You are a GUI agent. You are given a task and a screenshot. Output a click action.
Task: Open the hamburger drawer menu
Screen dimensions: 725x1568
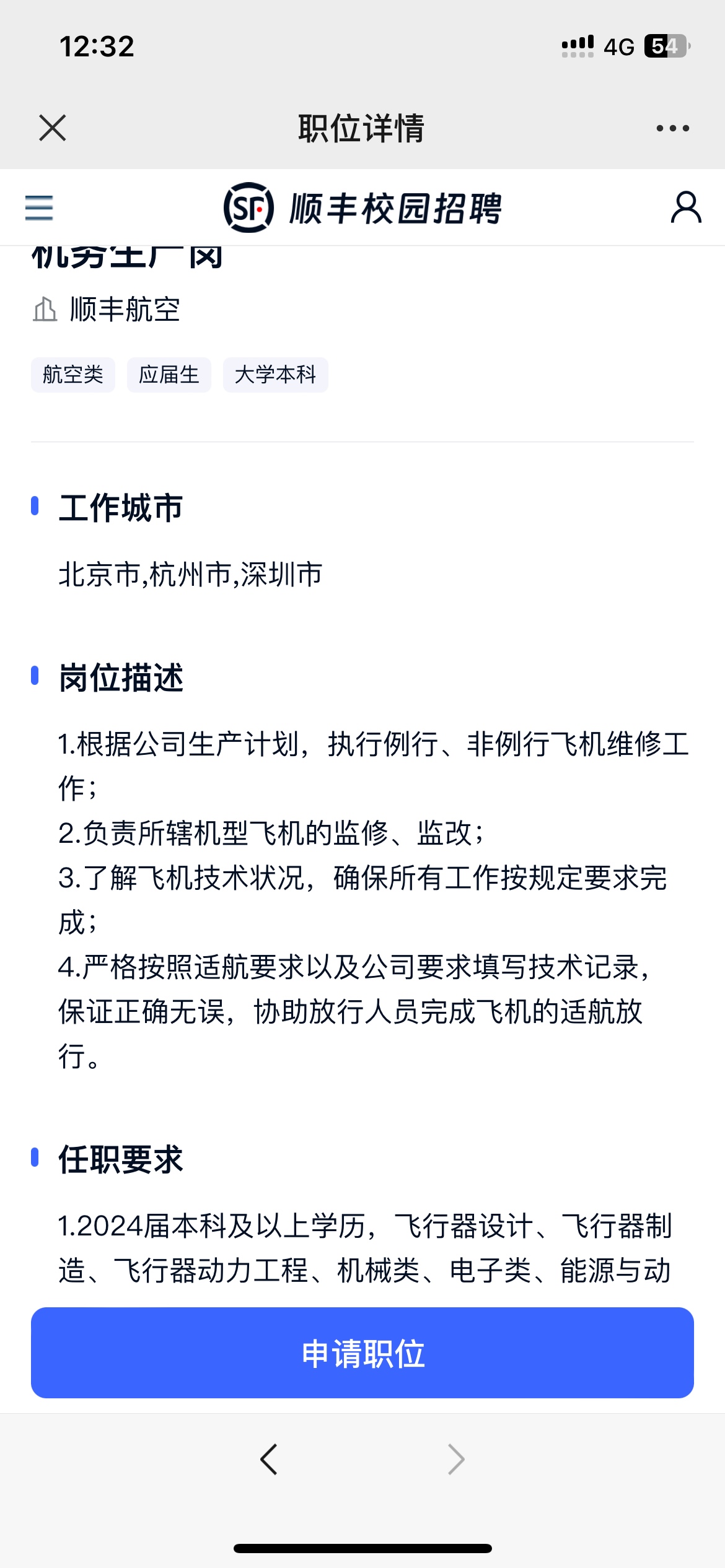pos(39,208)
